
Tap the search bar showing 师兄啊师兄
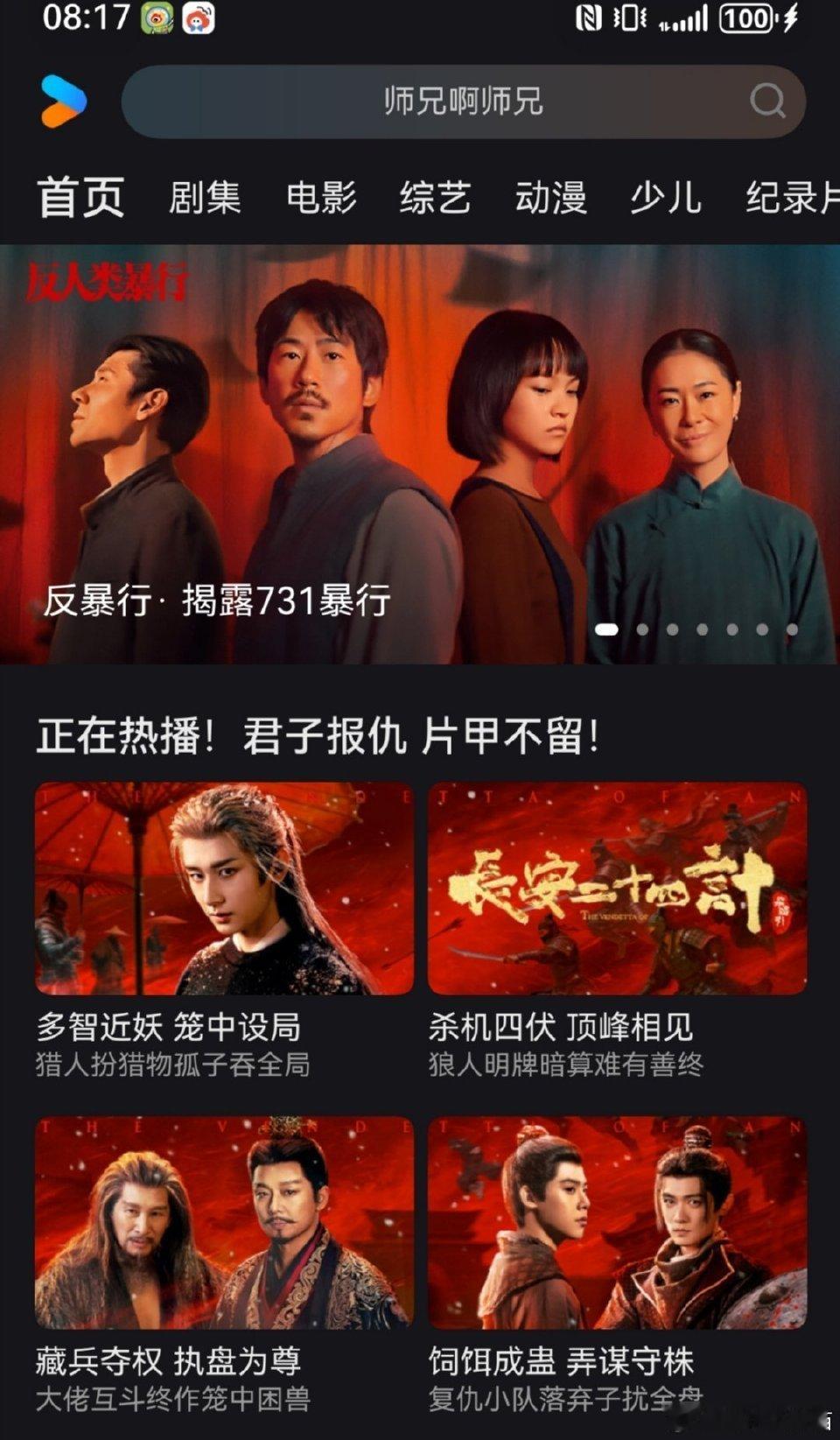click(464, 101)
